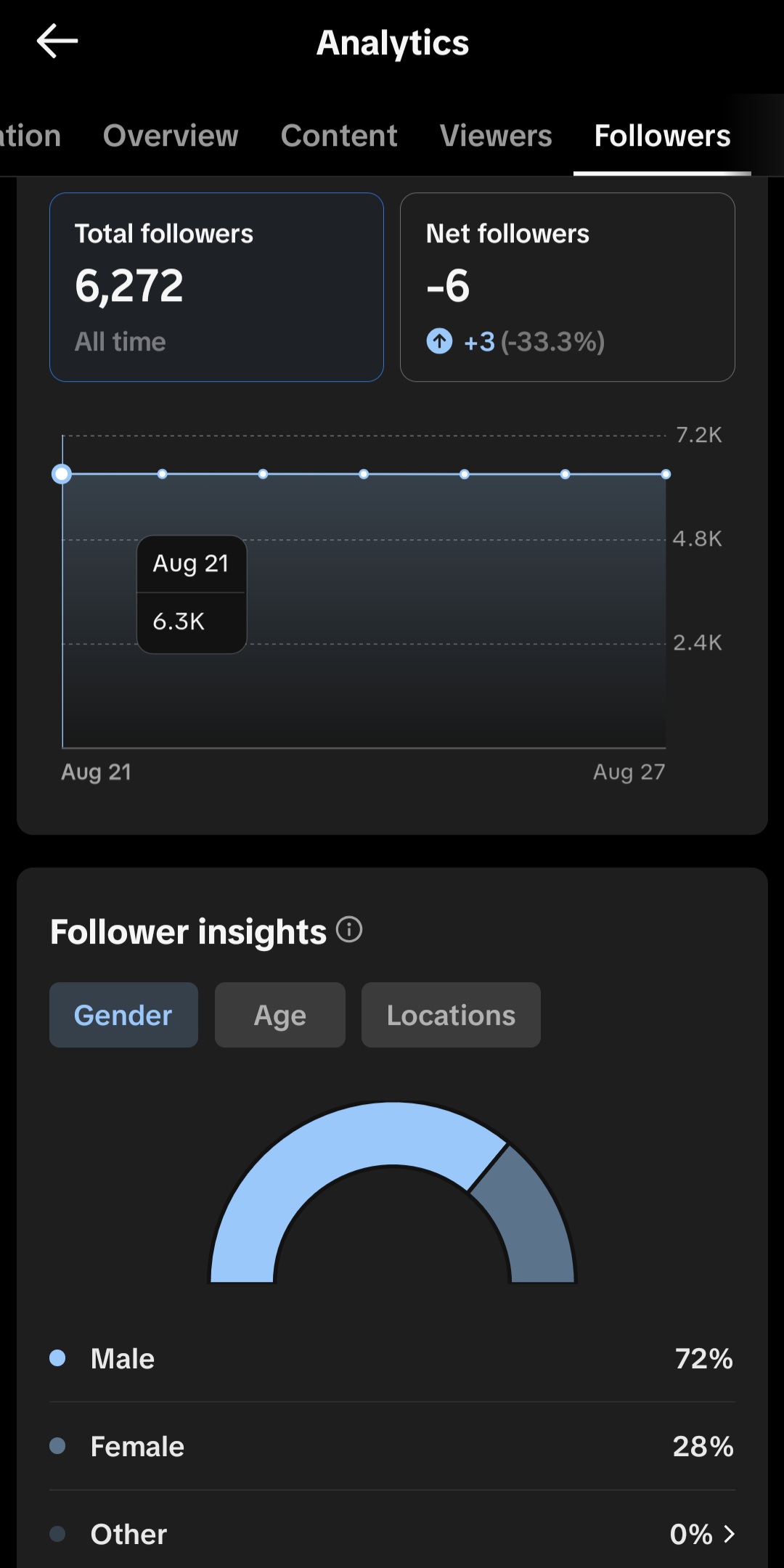Image resolution: width=784 pixels, height=1568 pixels.
Task: Select the Total followers card
Action: 216,287
